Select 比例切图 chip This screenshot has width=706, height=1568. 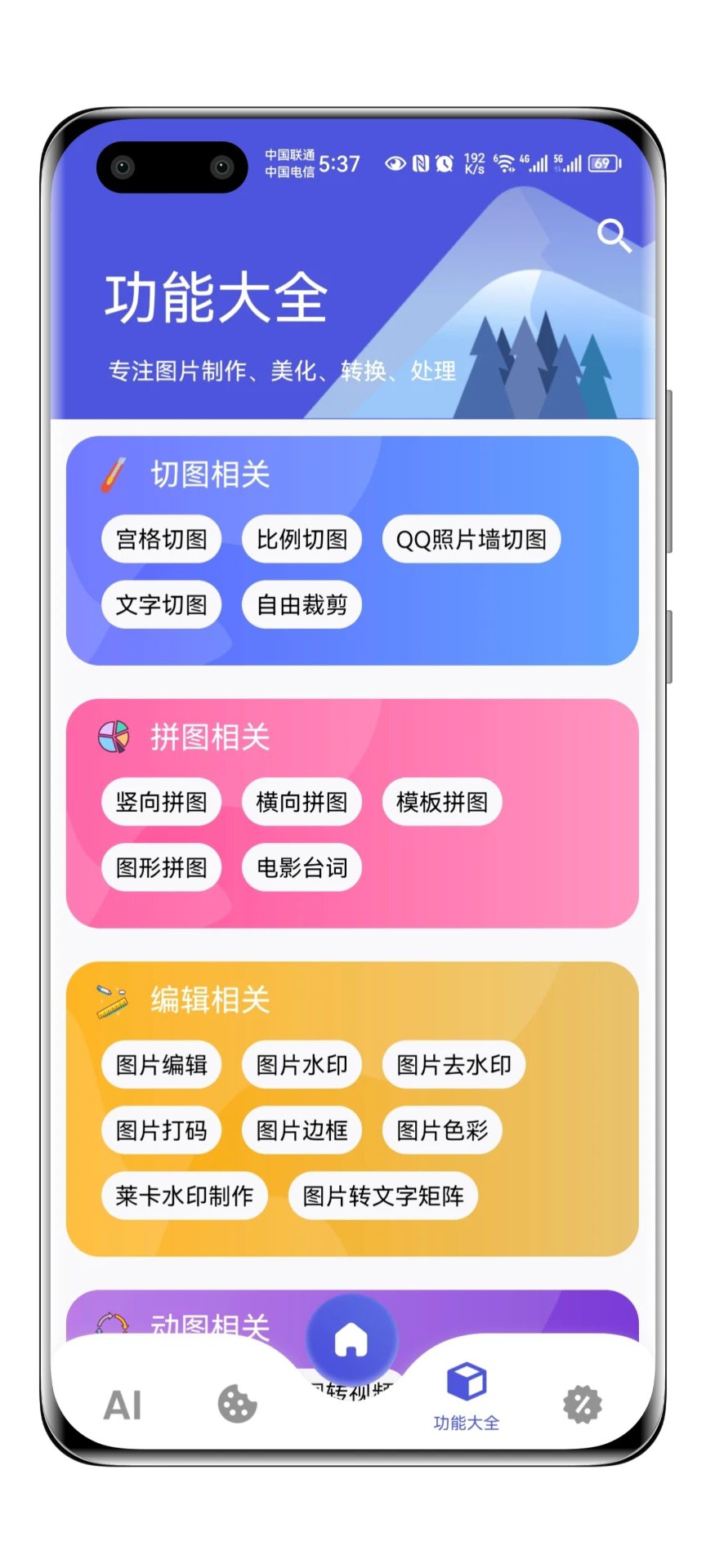pos(302,539)
